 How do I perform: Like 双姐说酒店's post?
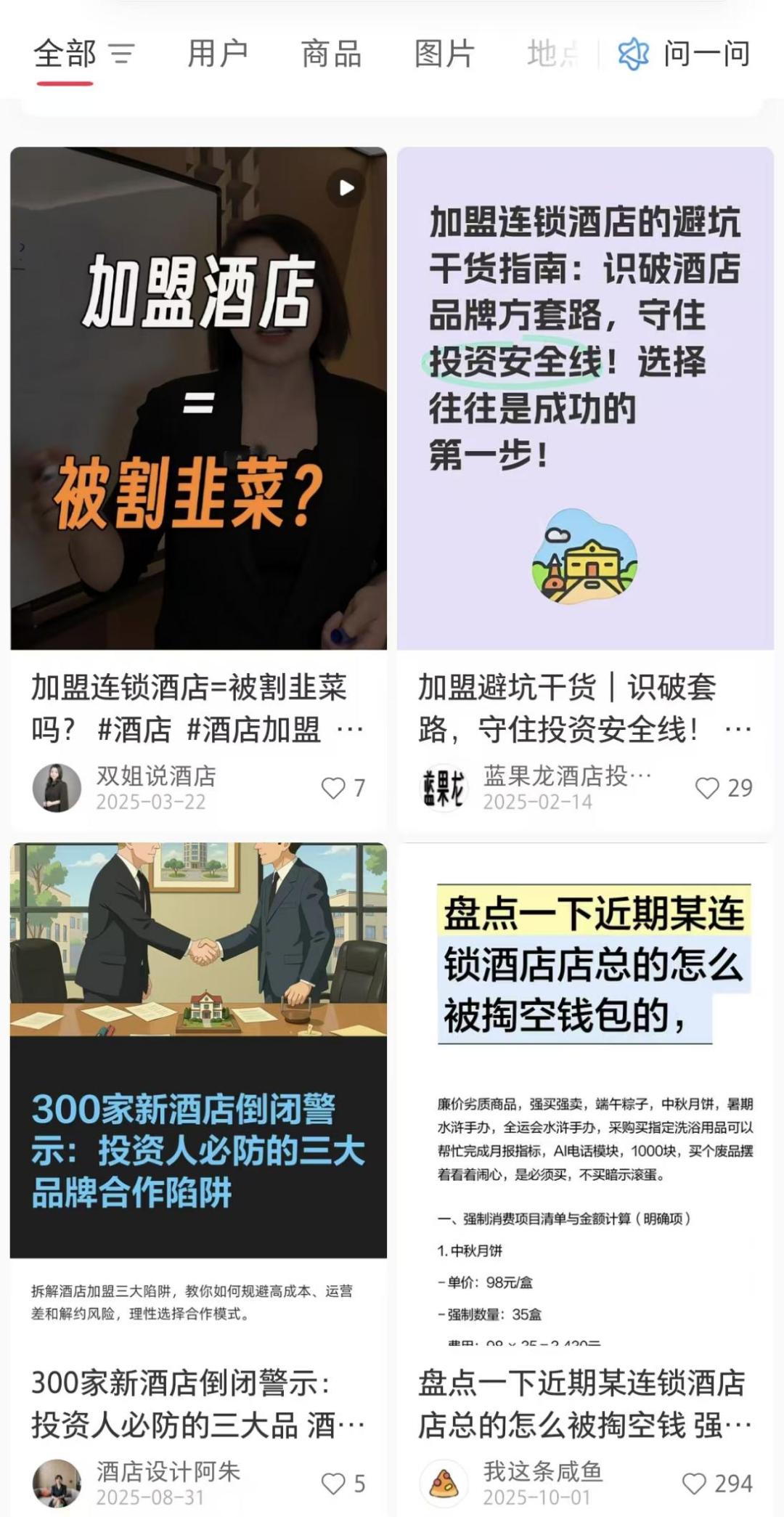coord(334,788)
